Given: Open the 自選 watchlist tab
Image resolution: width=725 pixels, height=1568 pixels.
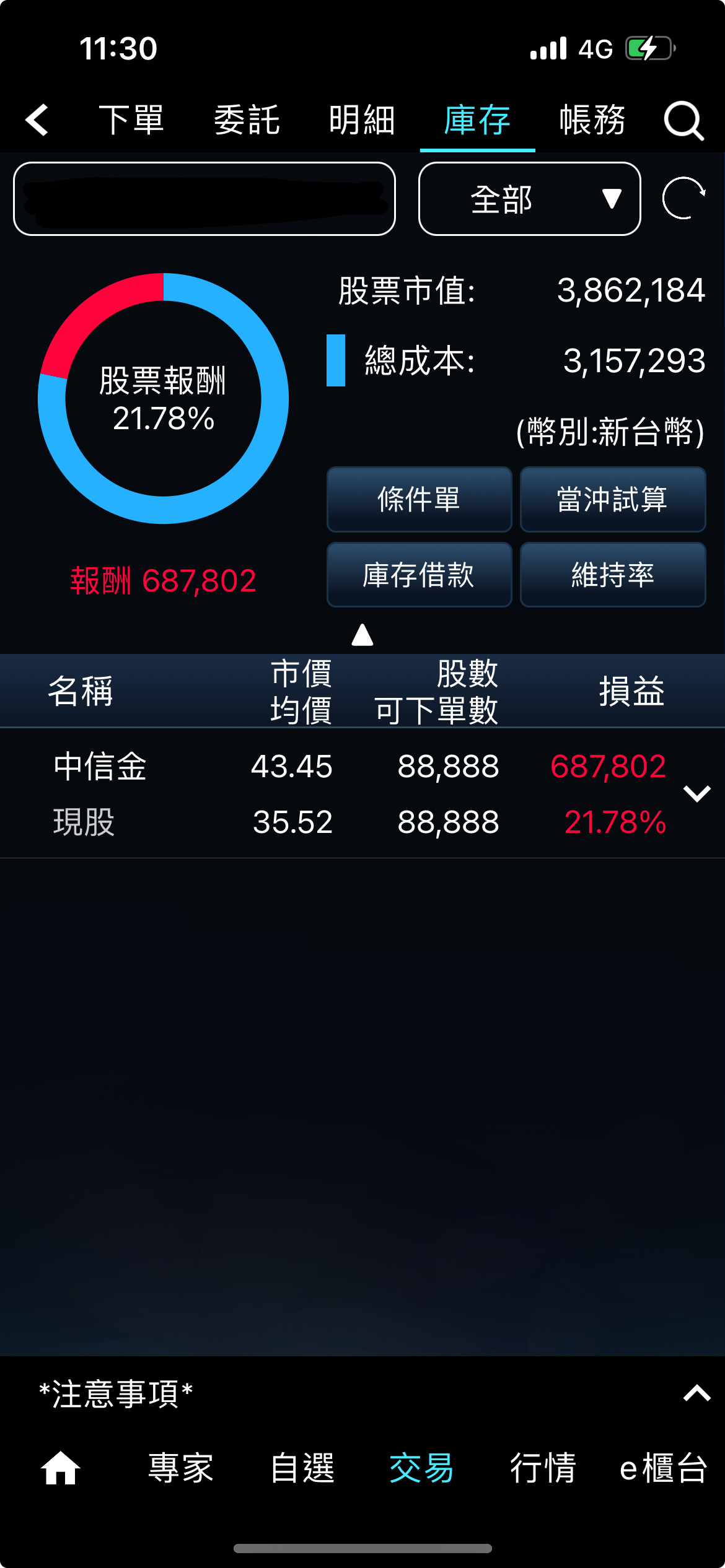Looking at the screenshot, I should (x=302, y=1468).
